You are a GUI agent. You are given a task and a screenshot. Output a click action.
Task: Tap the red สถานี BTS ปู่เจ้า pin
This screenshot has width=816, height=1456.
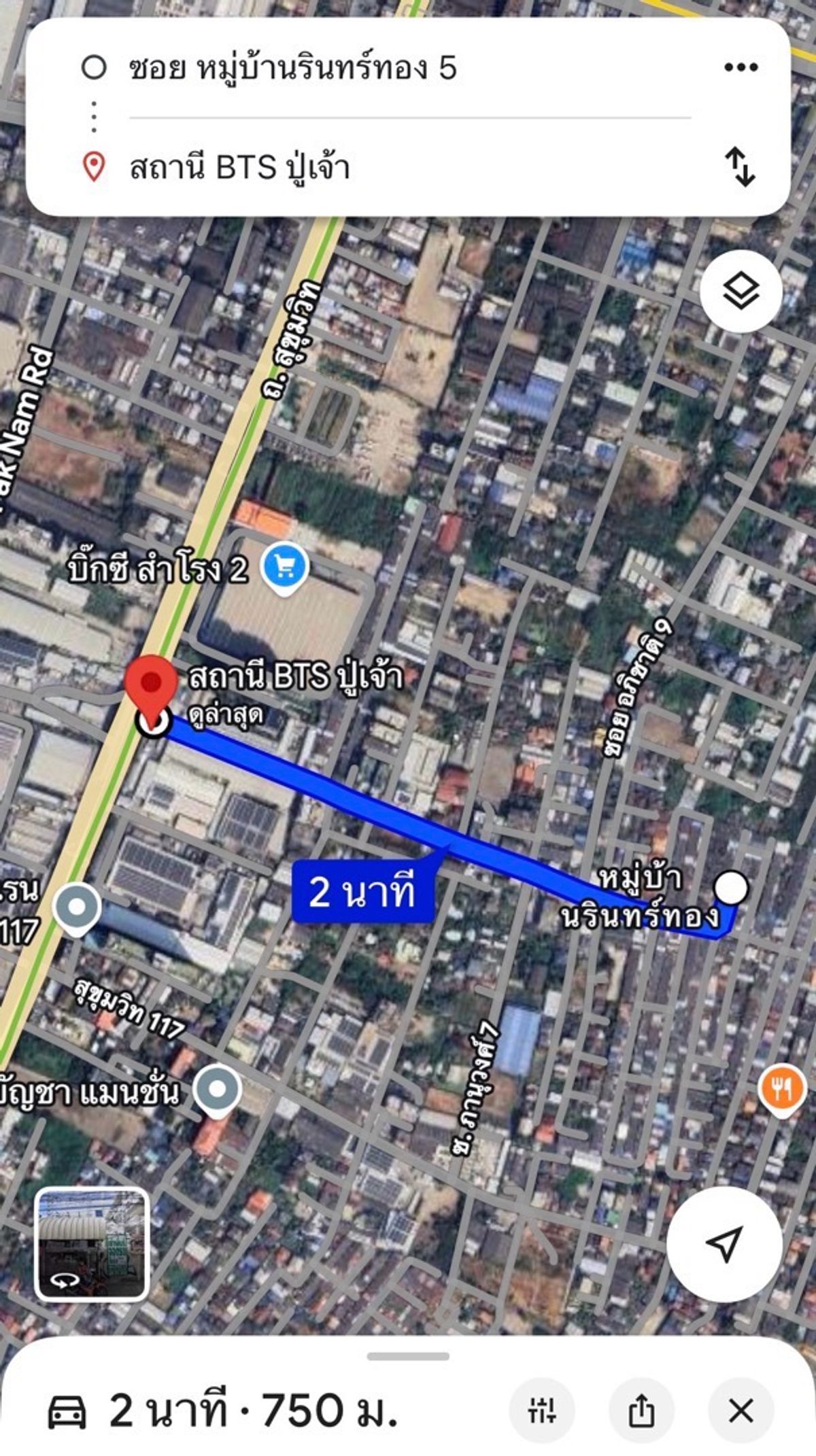tap(150, 684)
